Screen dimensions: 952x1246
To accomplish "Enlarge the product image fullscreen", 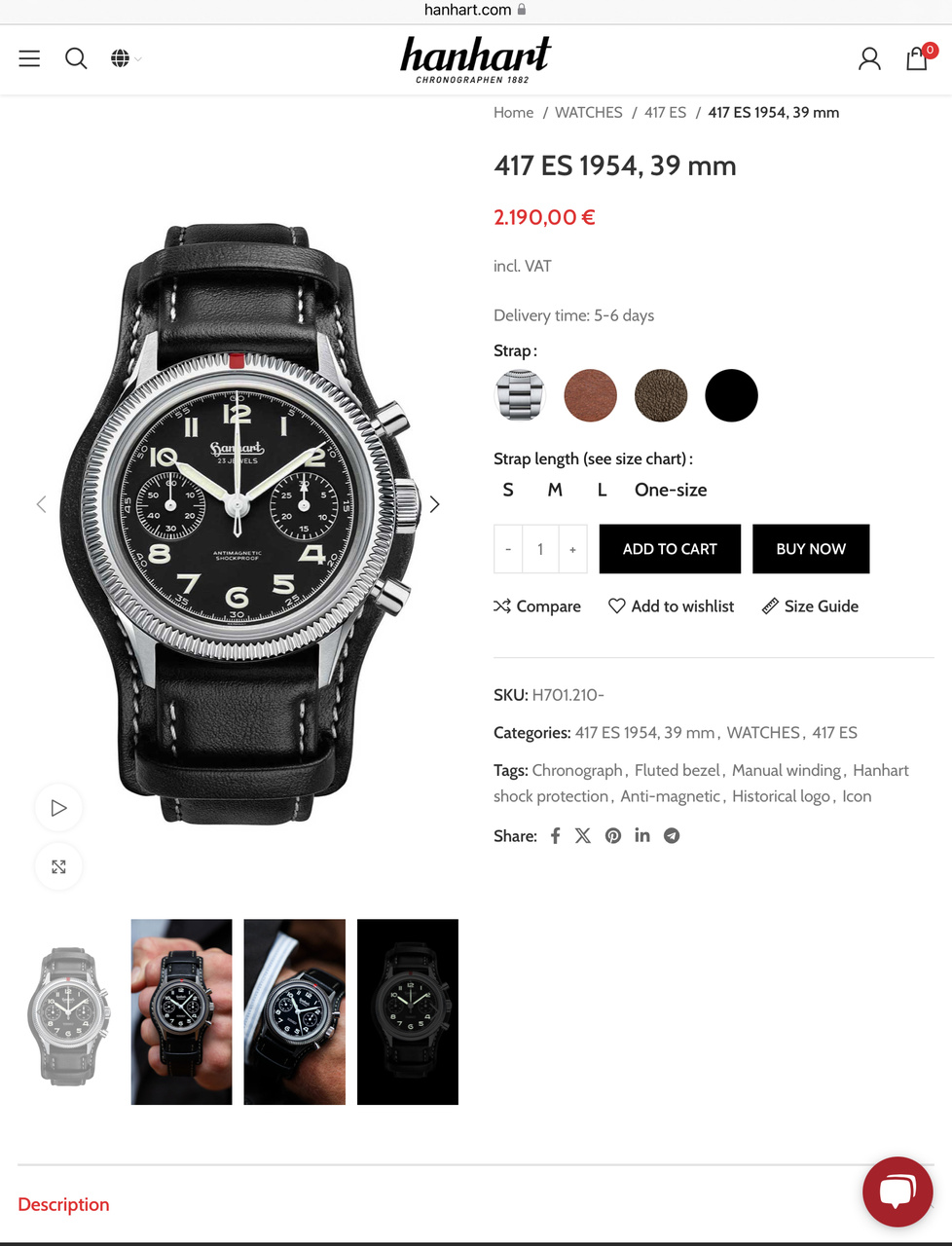I will pos(58,866).
